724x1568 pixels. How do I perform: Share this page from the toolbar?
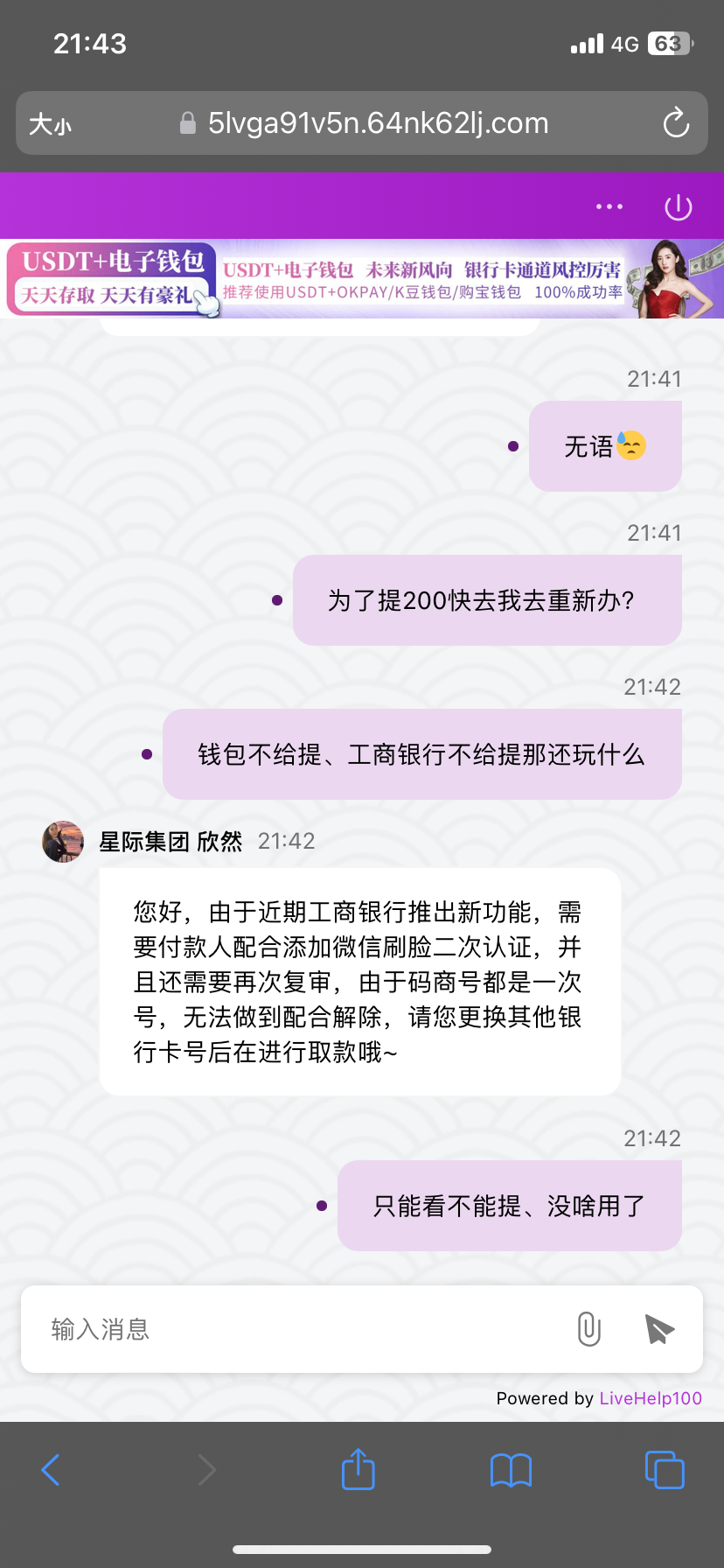[358, 1470]
